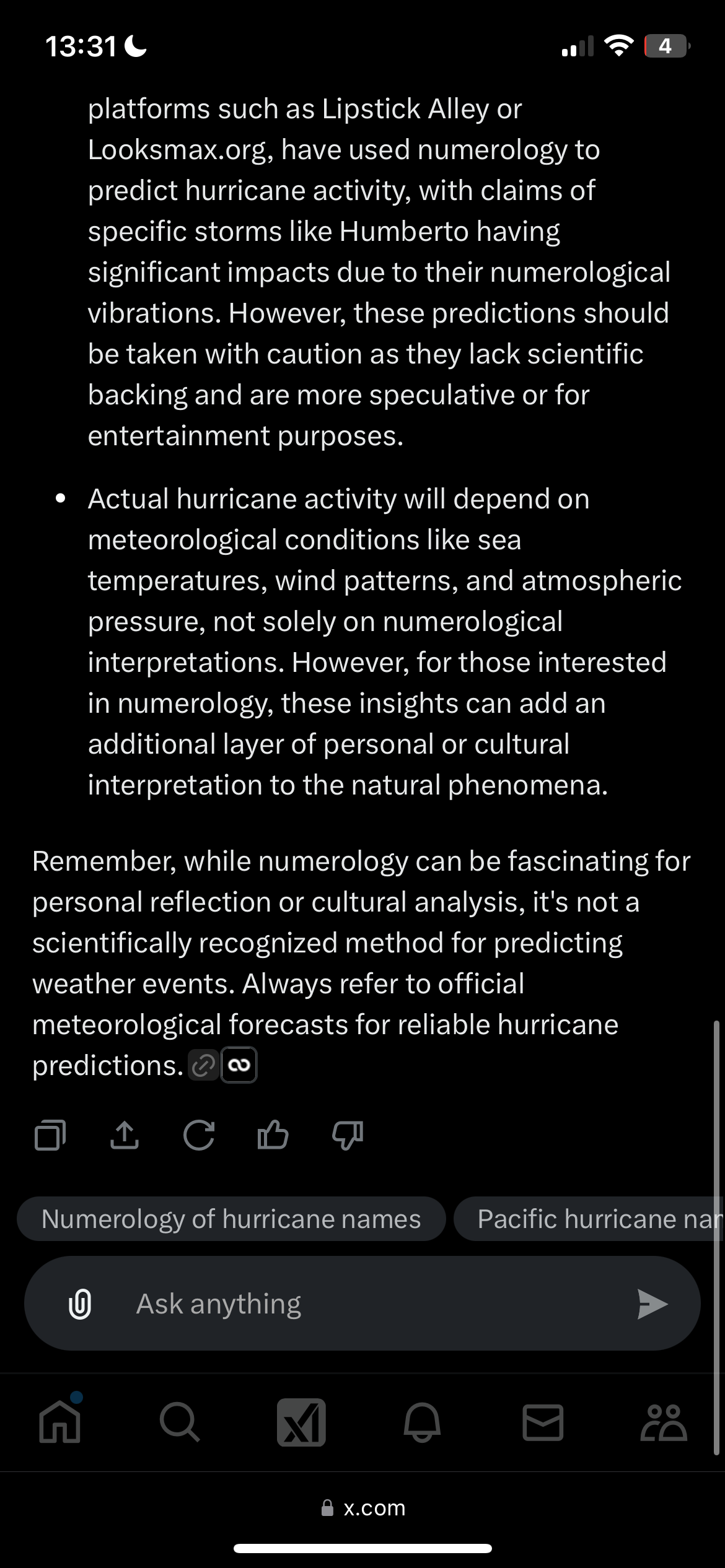Go to the Home tab

pyautogui.click(x=60, y=1422)
